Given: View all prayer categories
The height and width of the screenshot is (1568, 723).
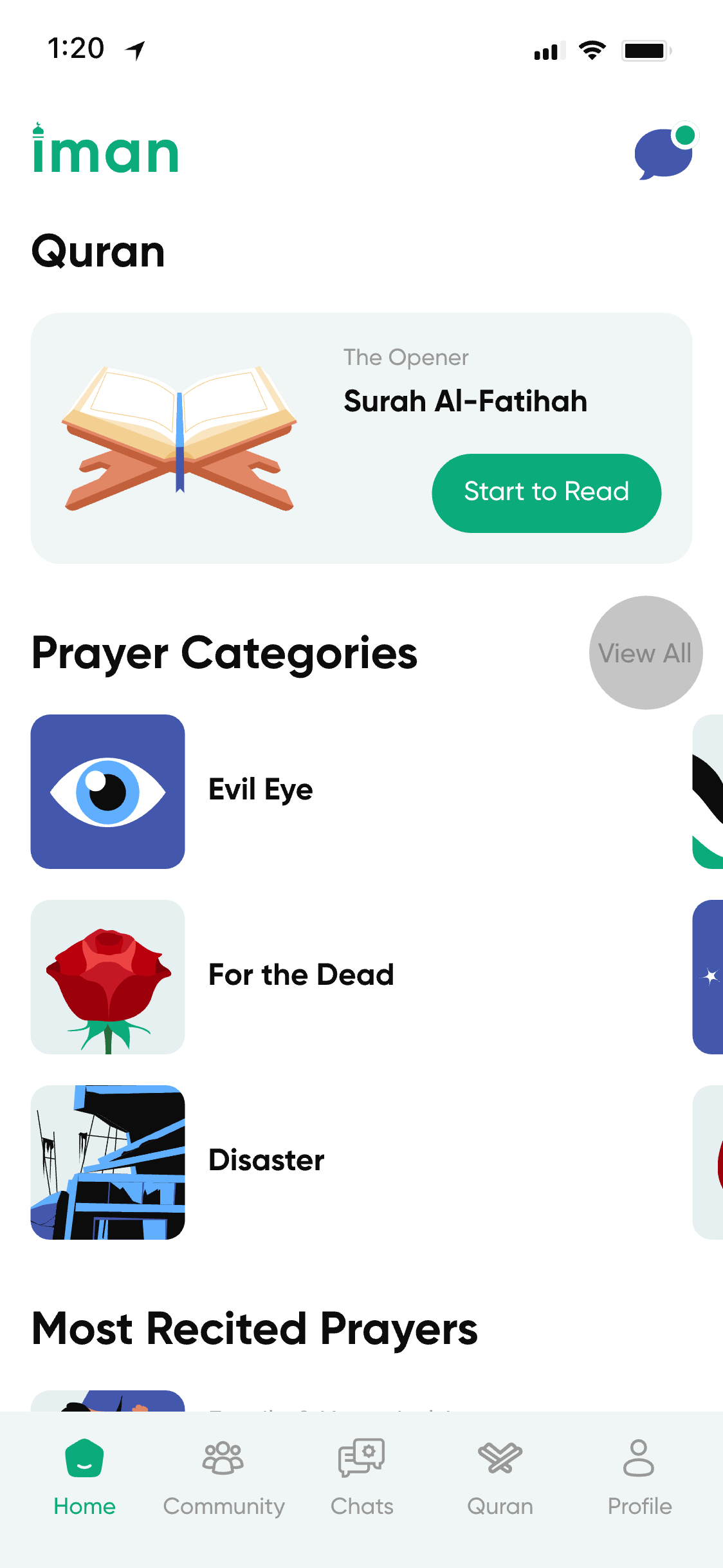Looking at the screenshot, I should [645, 653].
